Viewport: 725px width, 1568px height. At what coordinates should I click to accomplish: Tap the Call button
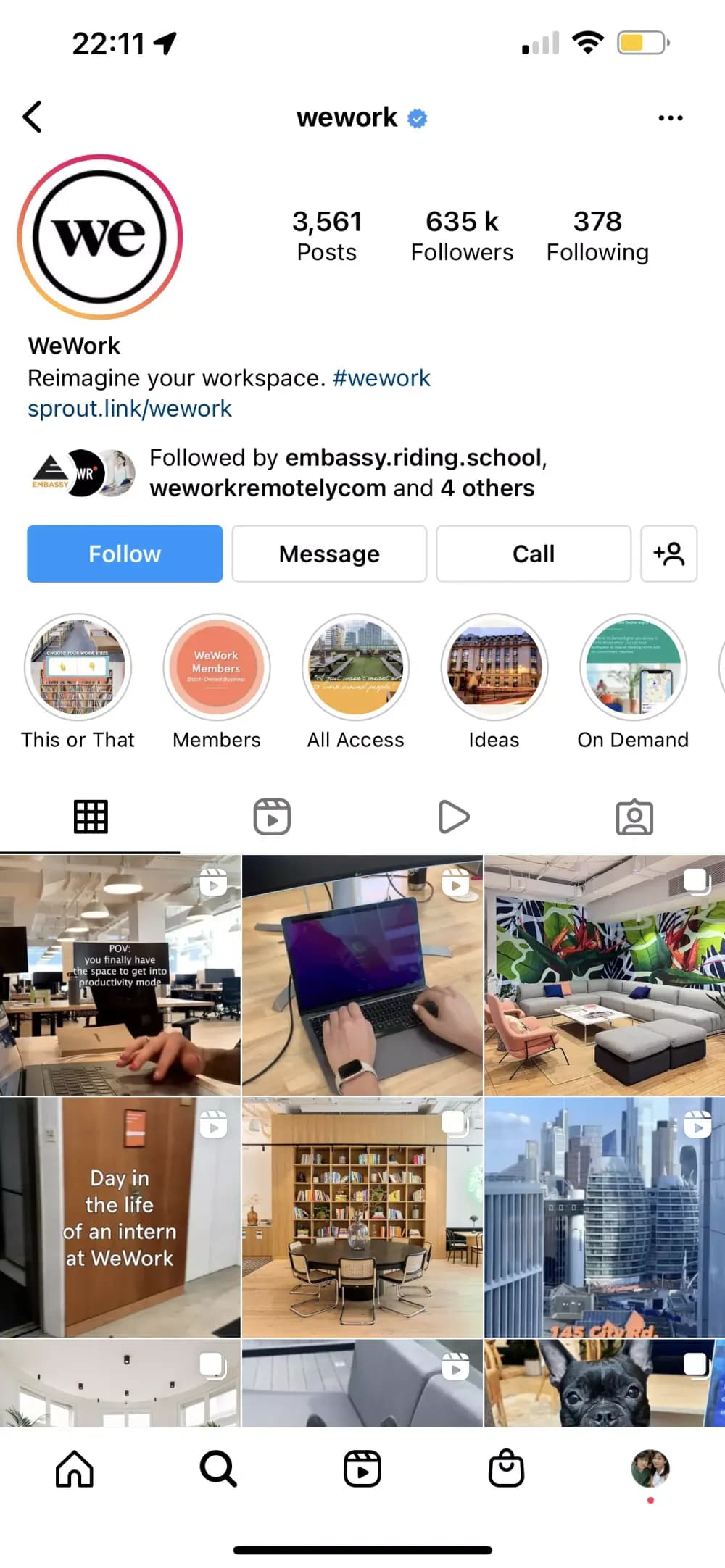pyautogui.click(x=534, y=554)
